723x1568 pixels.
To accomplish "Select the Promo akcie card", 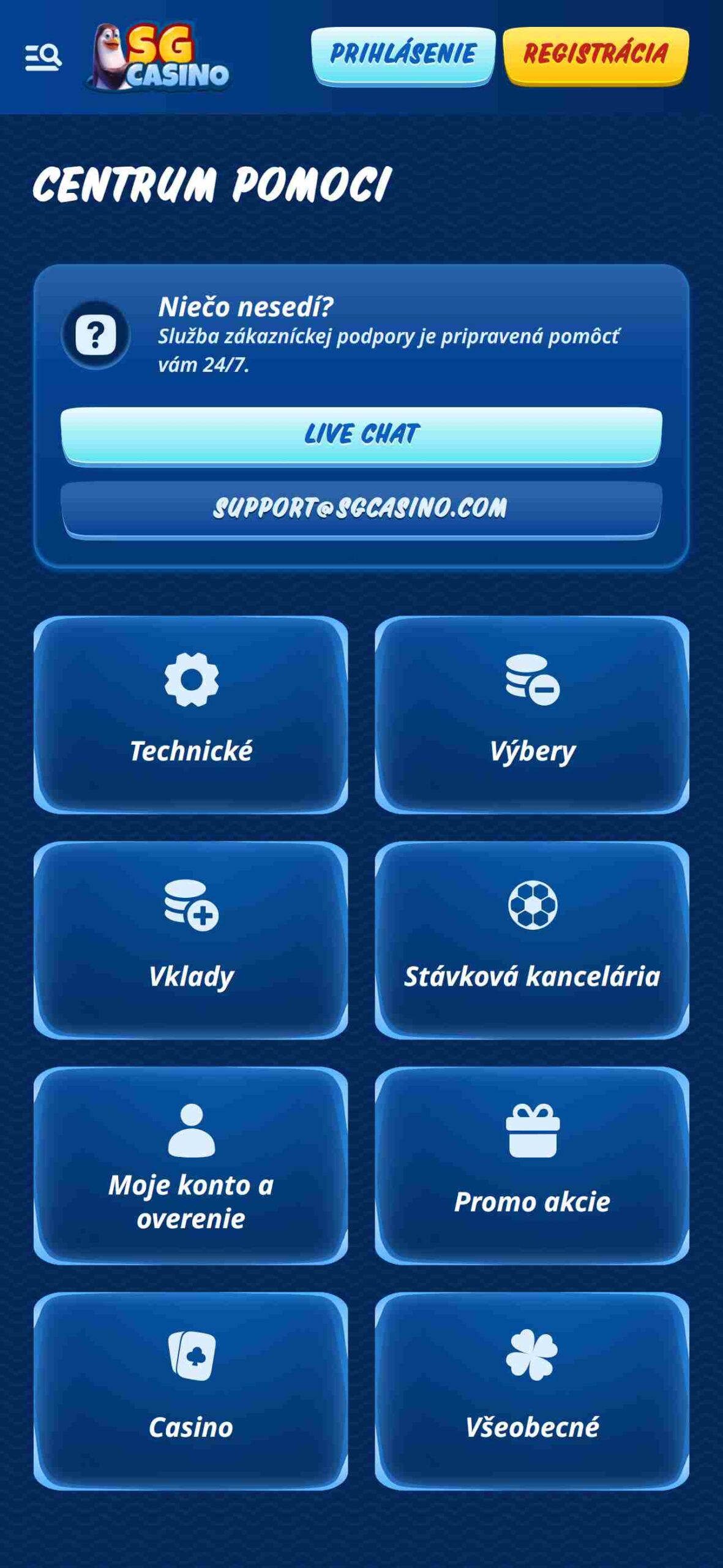I will (532, 1166).
